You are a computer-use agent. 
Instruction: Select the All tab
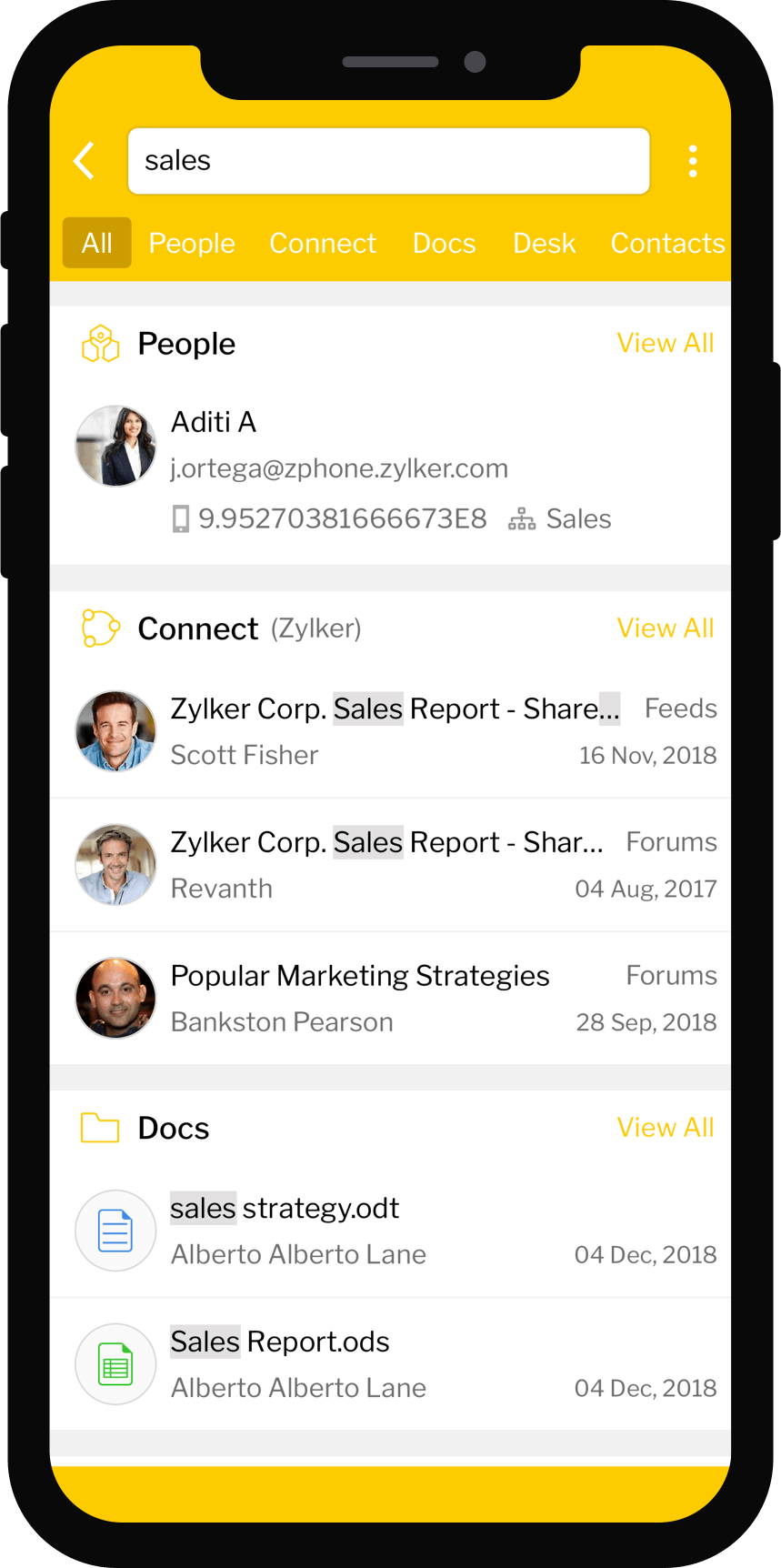tap(96, 243)
